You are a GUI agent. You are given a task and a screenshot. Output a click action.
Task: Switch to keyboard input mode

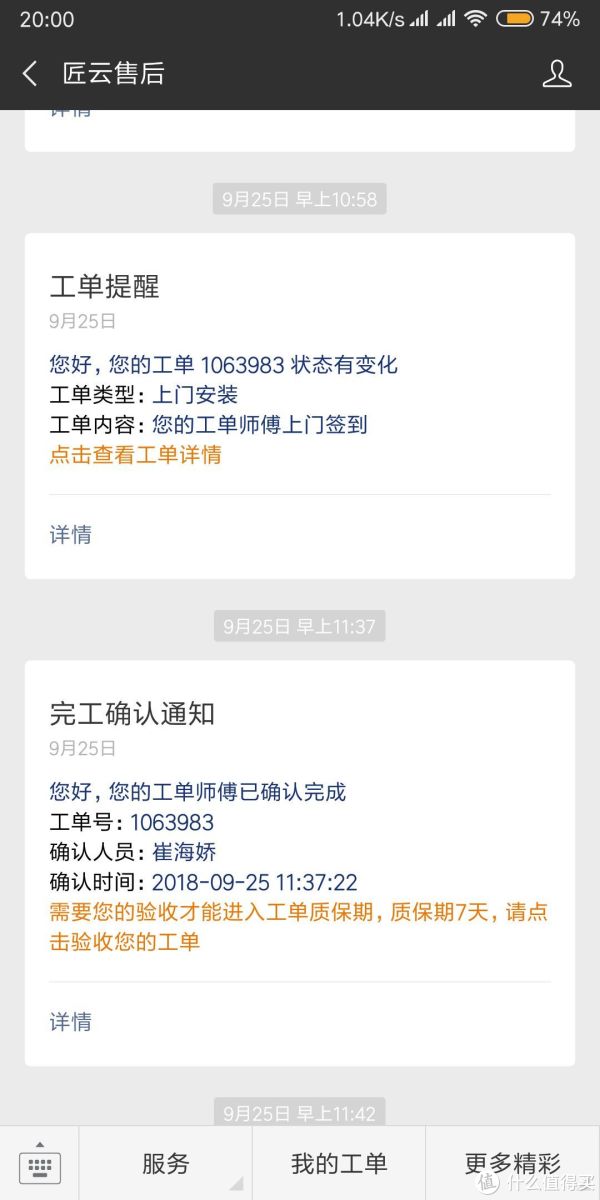click(40, 1164)
